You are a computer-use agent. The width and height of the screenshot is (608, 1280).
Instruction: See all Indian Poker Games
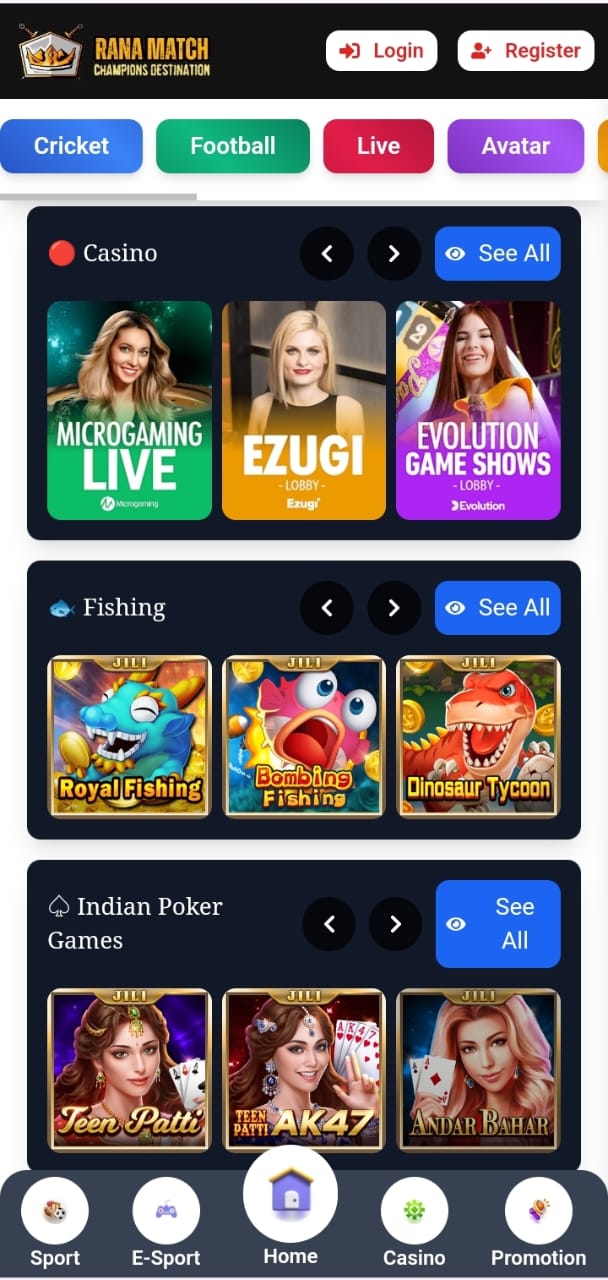point(498,924)
